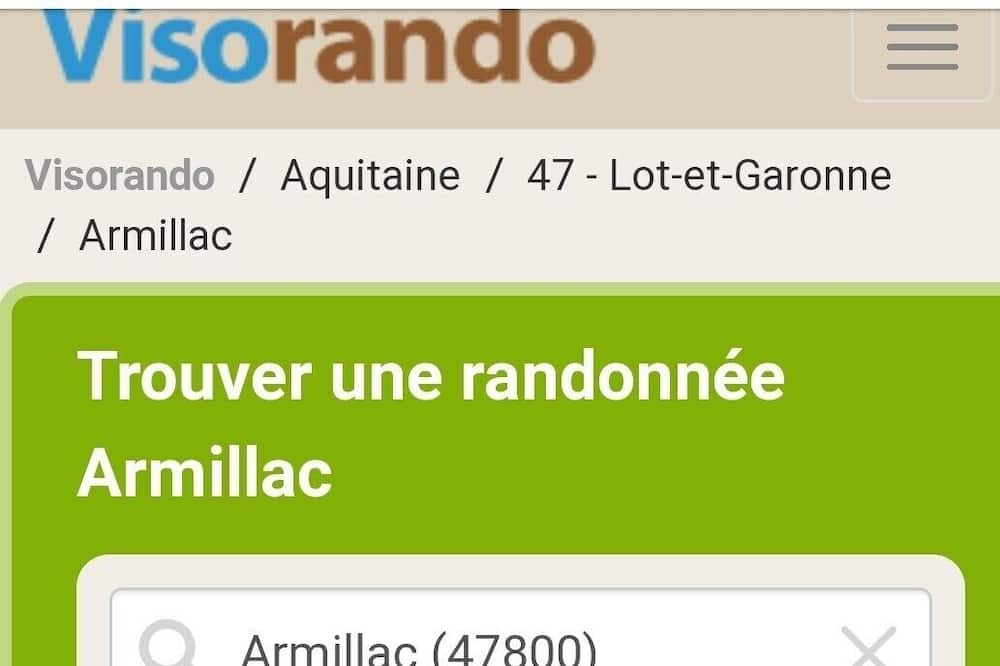
Task: Open the Visorando breadcrumb link
Action: click(x=120, y=176)
